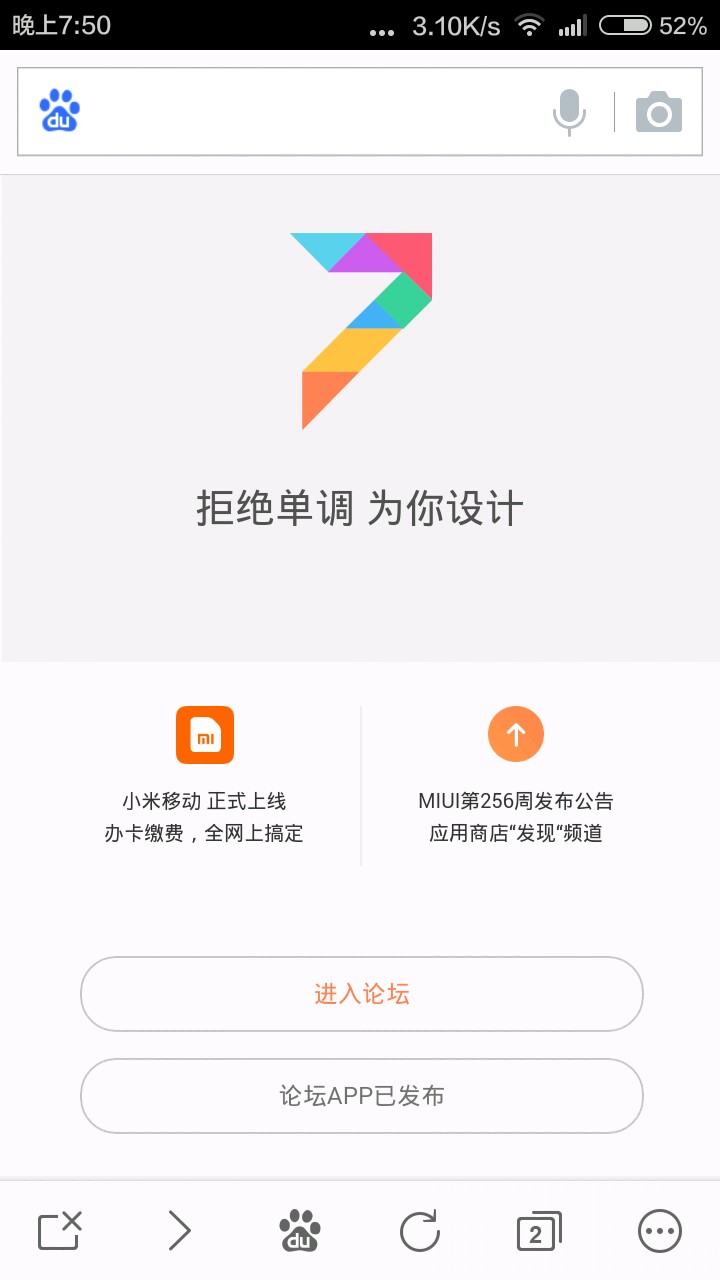The width and height of the screenshot is (720, 1280).
Task: Close the current browser page
Action: 60,1231
